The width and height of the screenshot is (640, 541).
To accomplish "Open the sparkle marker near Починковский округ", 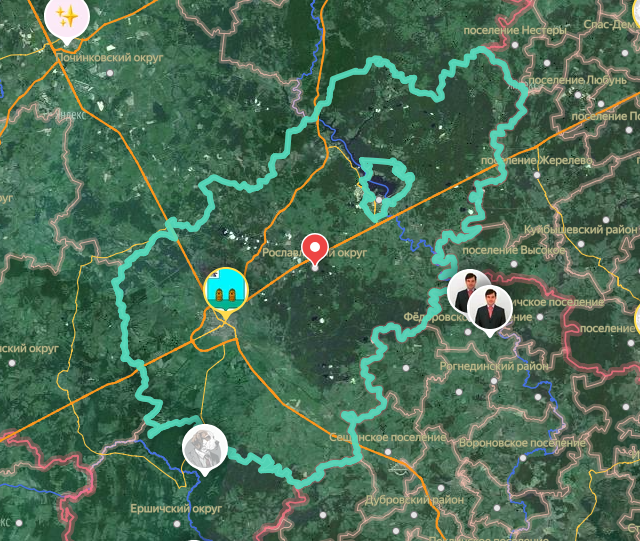I will point(68,16).
